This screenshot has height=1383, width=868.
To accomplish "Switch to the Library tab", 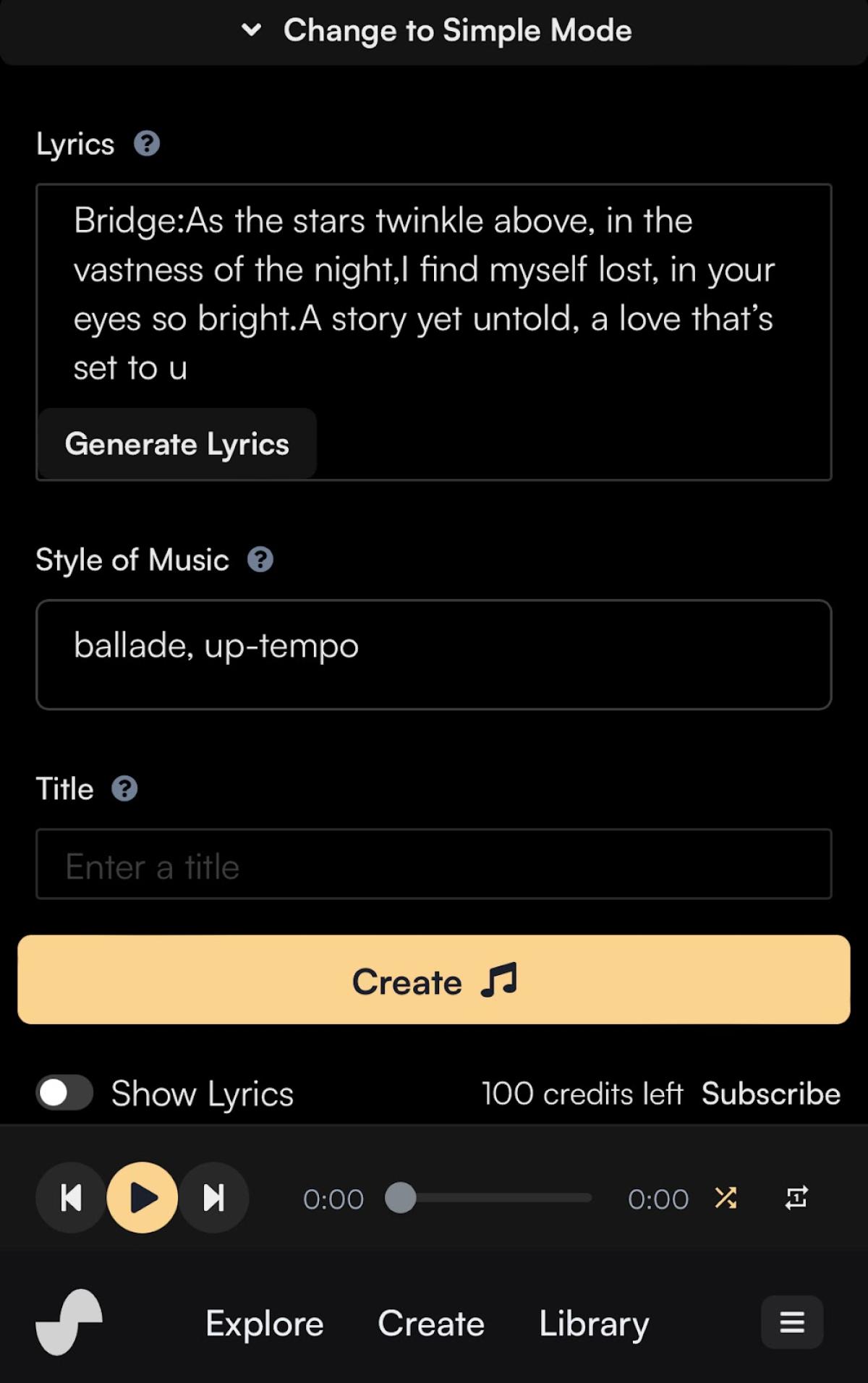I will click(594, 1324).
